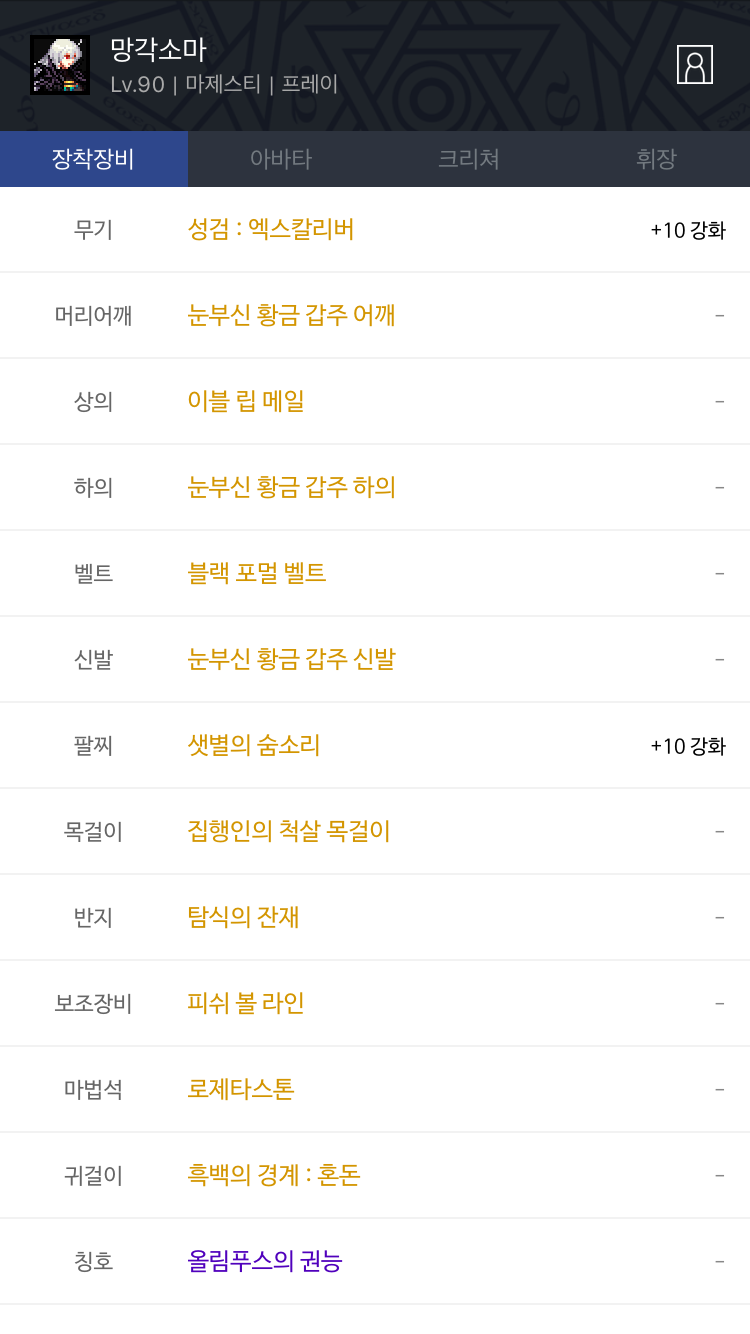750x1334 pixels.
Task: Select the 장착장비 tab
Action: [94, 159]
